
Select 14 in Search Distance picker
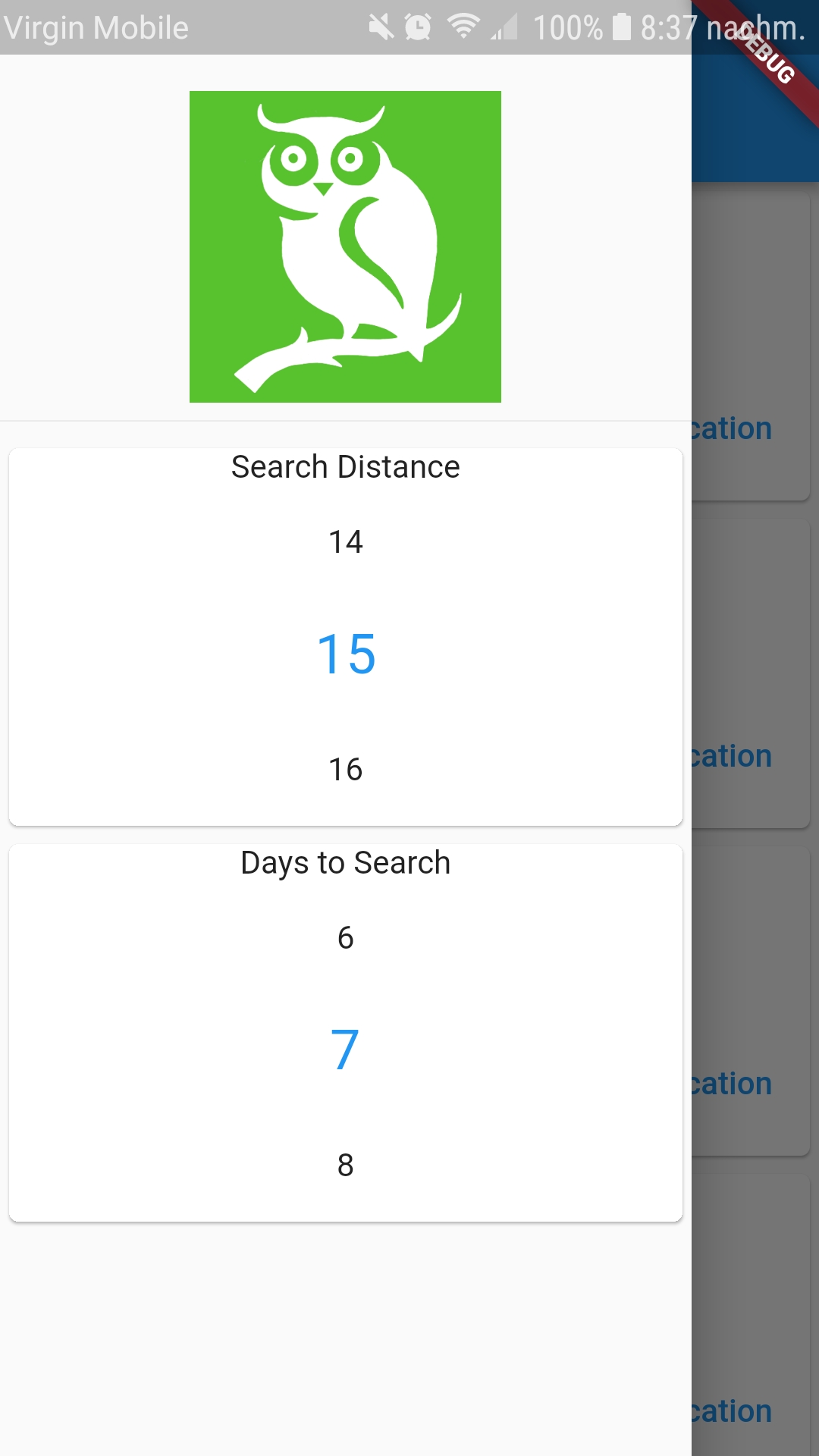(346, 541)
